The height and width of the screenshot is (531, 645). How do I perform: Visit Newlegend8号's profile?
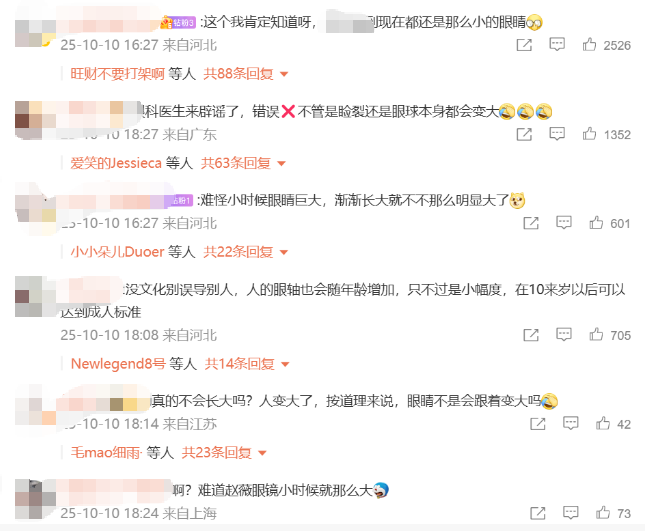pyautogui.click(x=117, y=364)
